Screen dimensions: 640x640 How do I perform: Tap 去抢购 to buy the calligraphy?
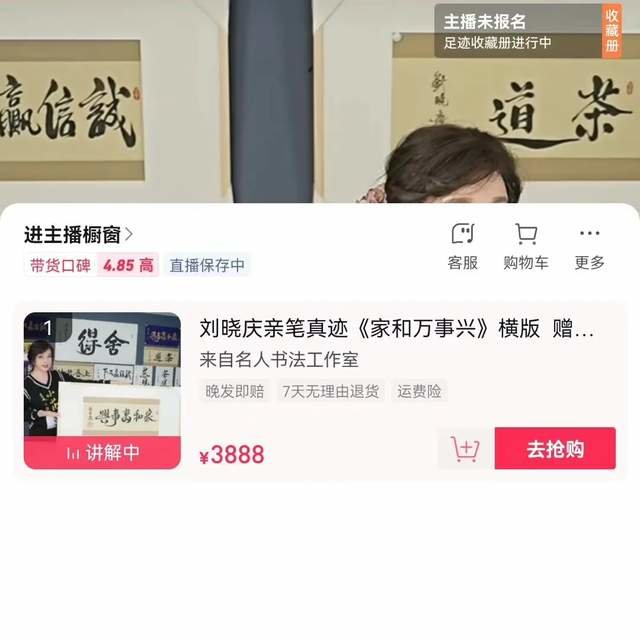[555, 448]
